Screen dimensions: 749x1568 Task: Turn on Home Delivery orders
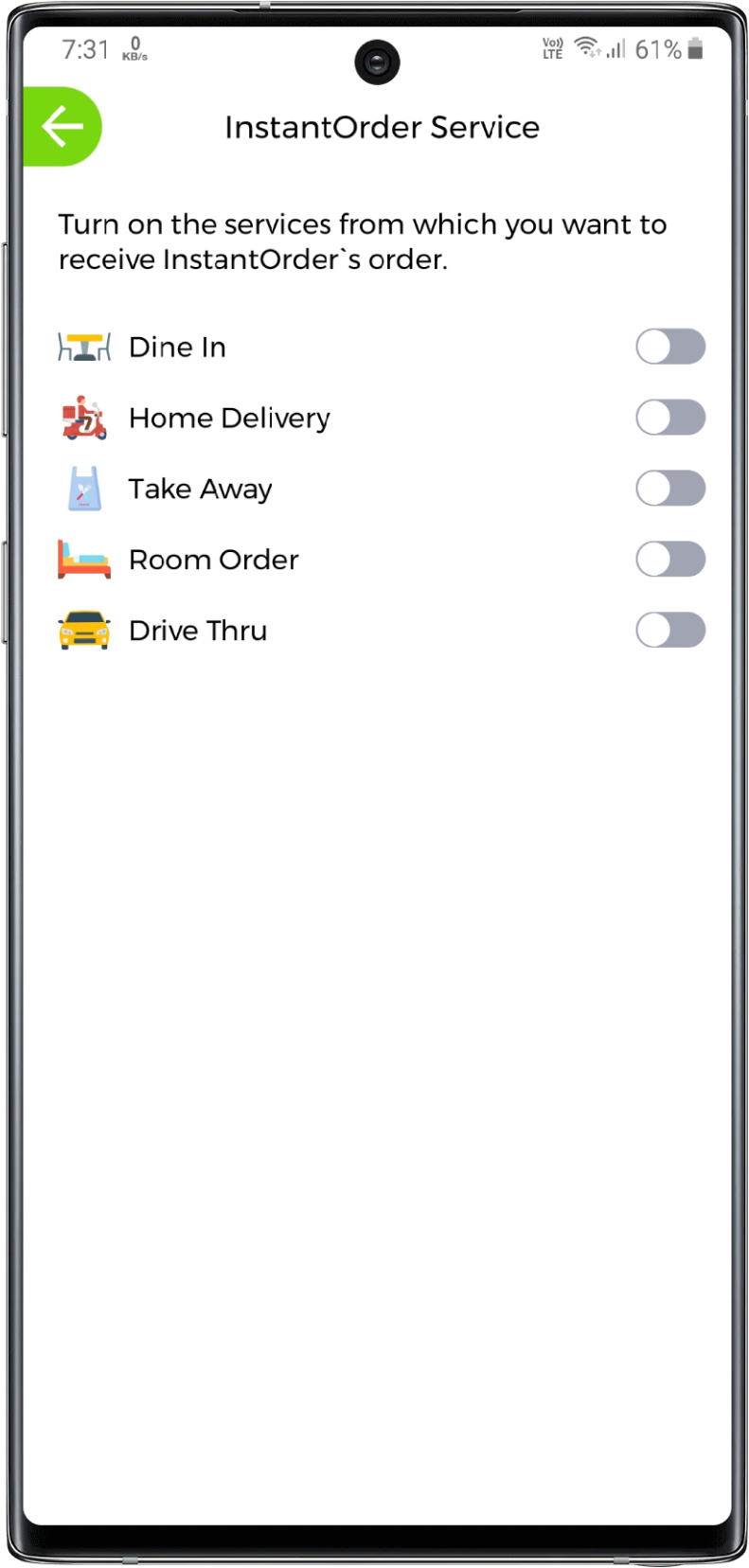click(669, 418)
